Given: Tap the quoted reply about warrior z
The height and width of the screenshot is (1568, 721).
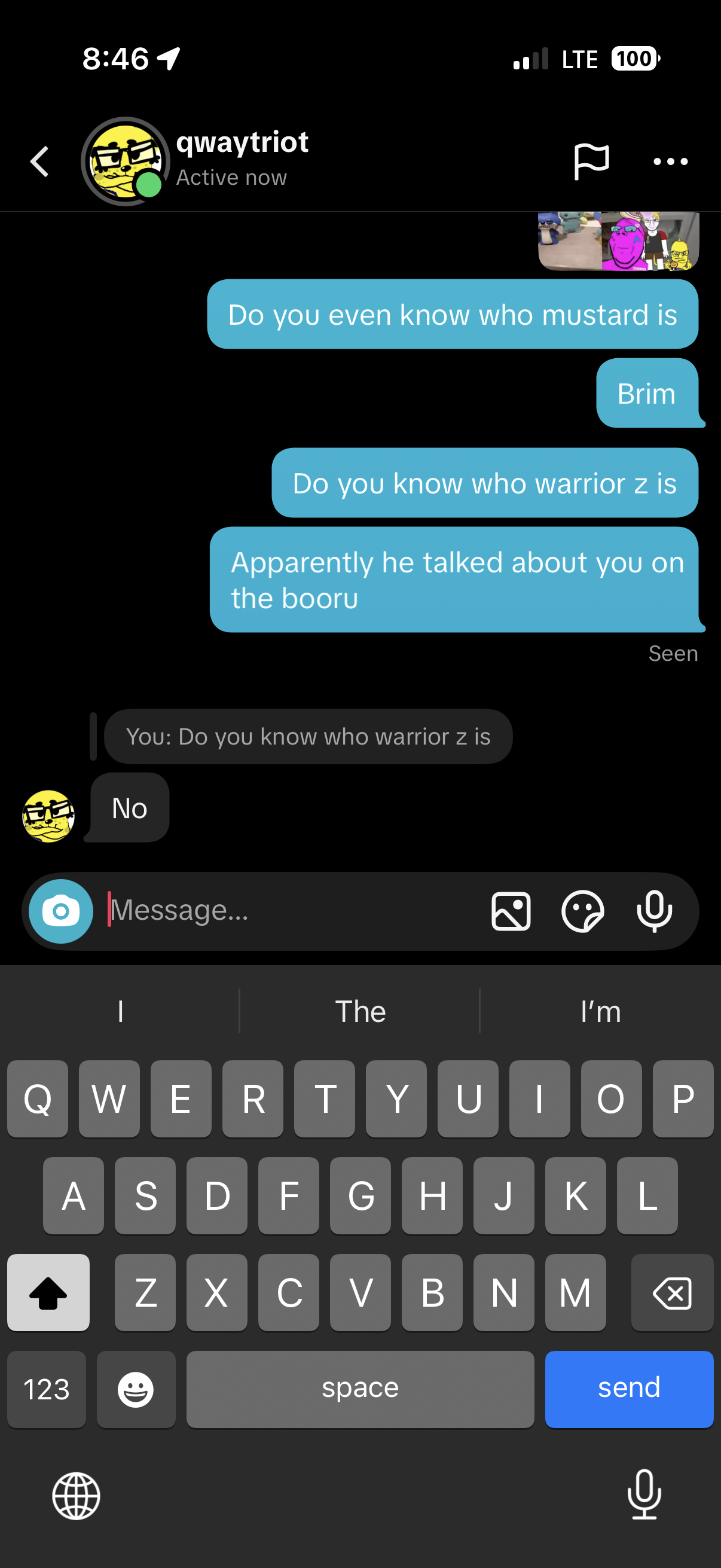Looking at the screenshot, I should pos(308,737).
